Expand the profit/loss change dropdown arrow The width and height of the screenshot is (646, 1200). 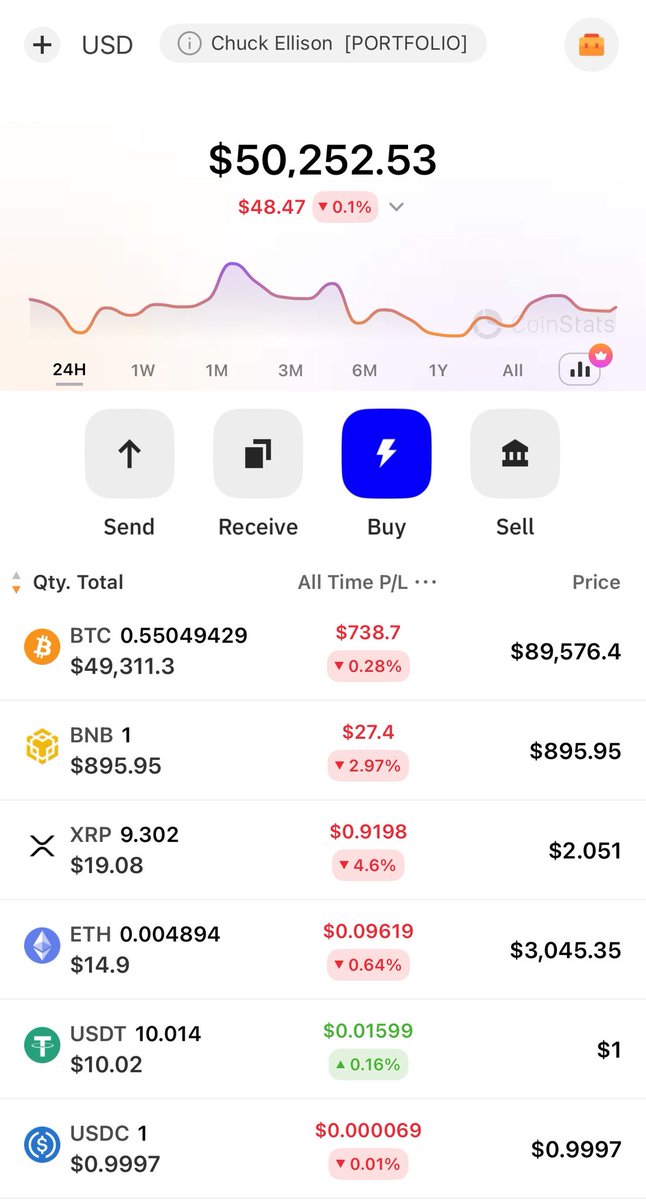pyautogui.click(x=397, y=208)
